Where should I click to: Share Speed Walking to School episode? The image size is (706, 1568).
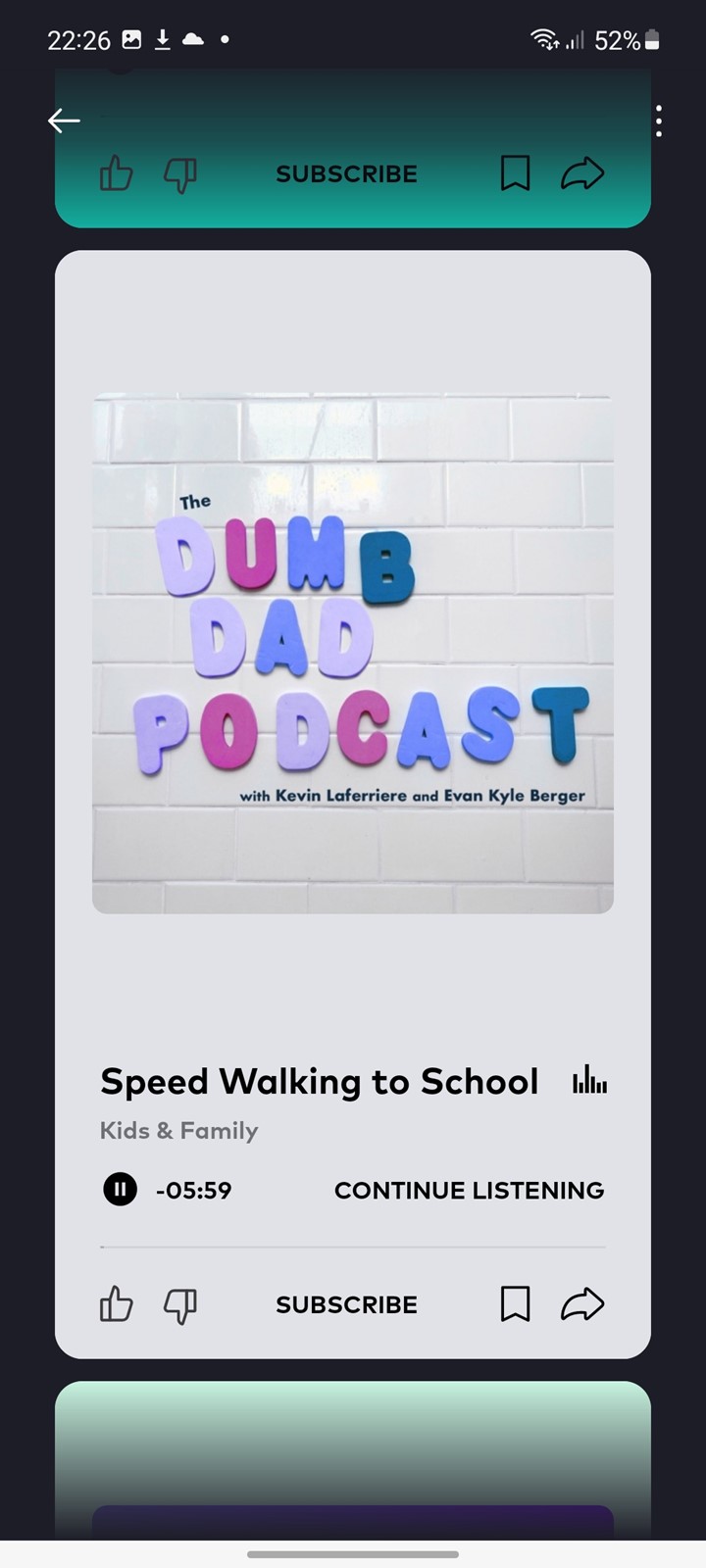coord(582,1303)
